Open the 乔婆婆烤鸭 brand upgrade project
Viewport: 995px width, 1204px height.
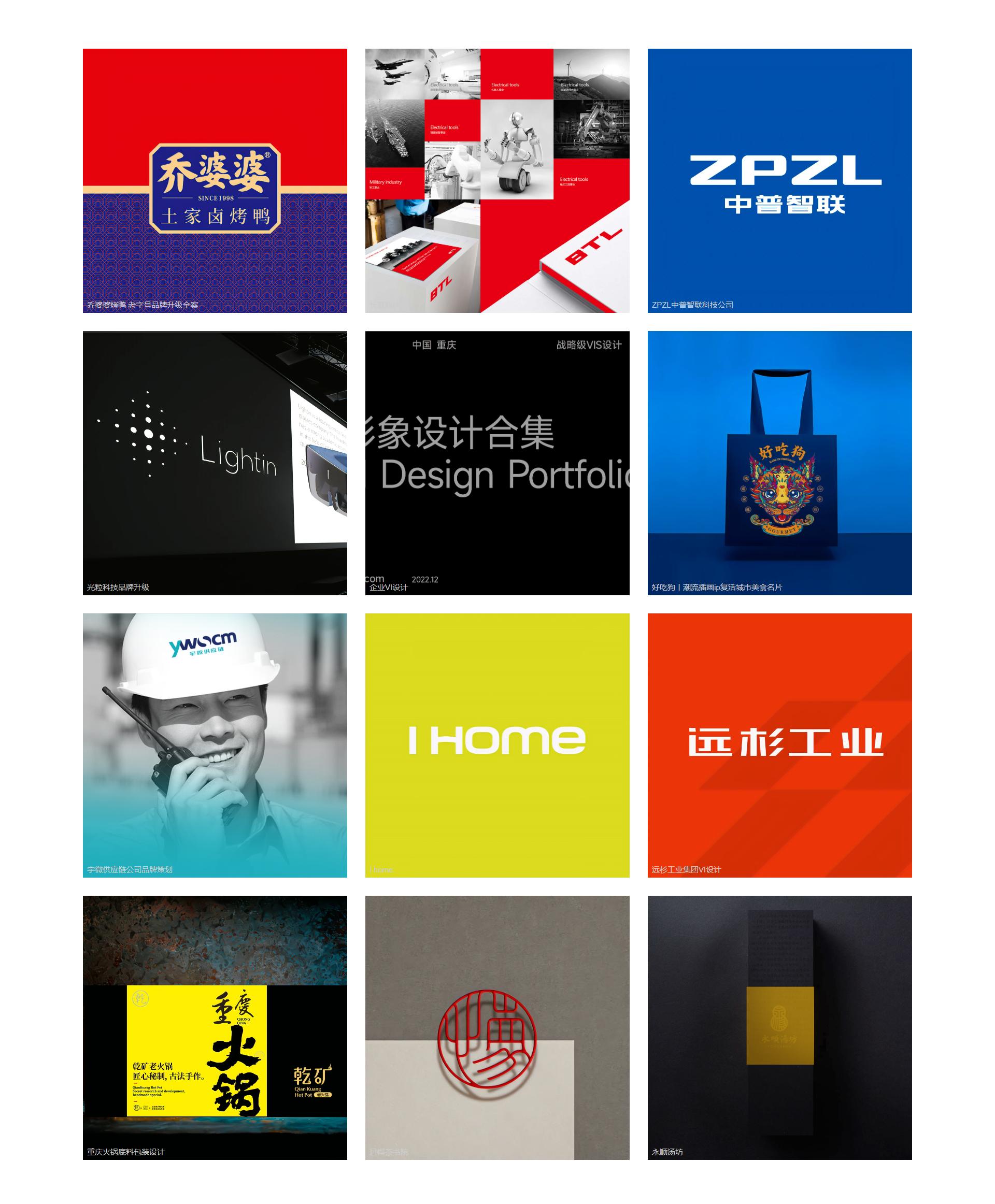pyautogui.click(x=215, y=180)
